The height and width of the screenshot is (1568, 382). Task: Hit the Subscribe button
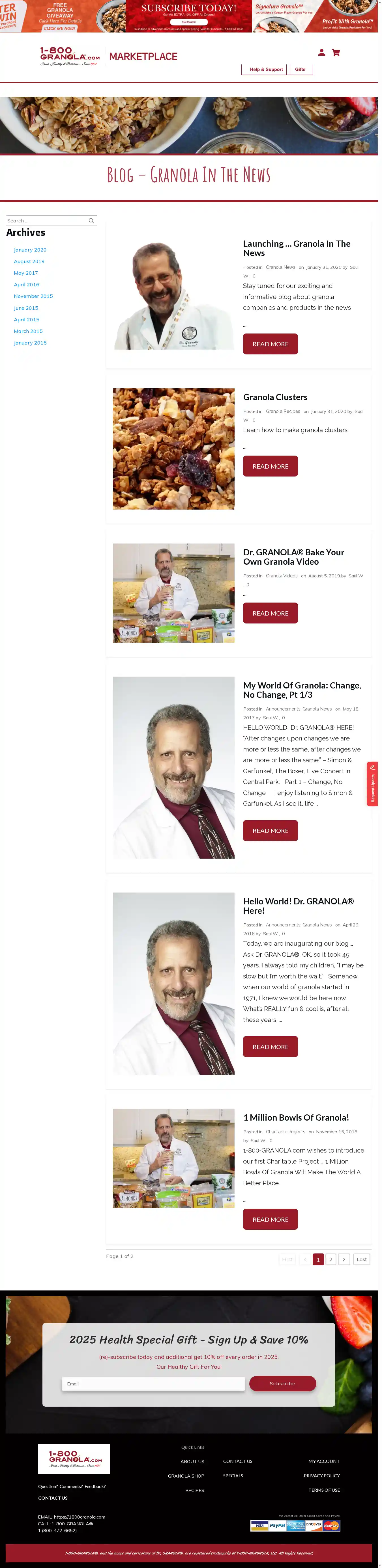[x=283, y=1383]
